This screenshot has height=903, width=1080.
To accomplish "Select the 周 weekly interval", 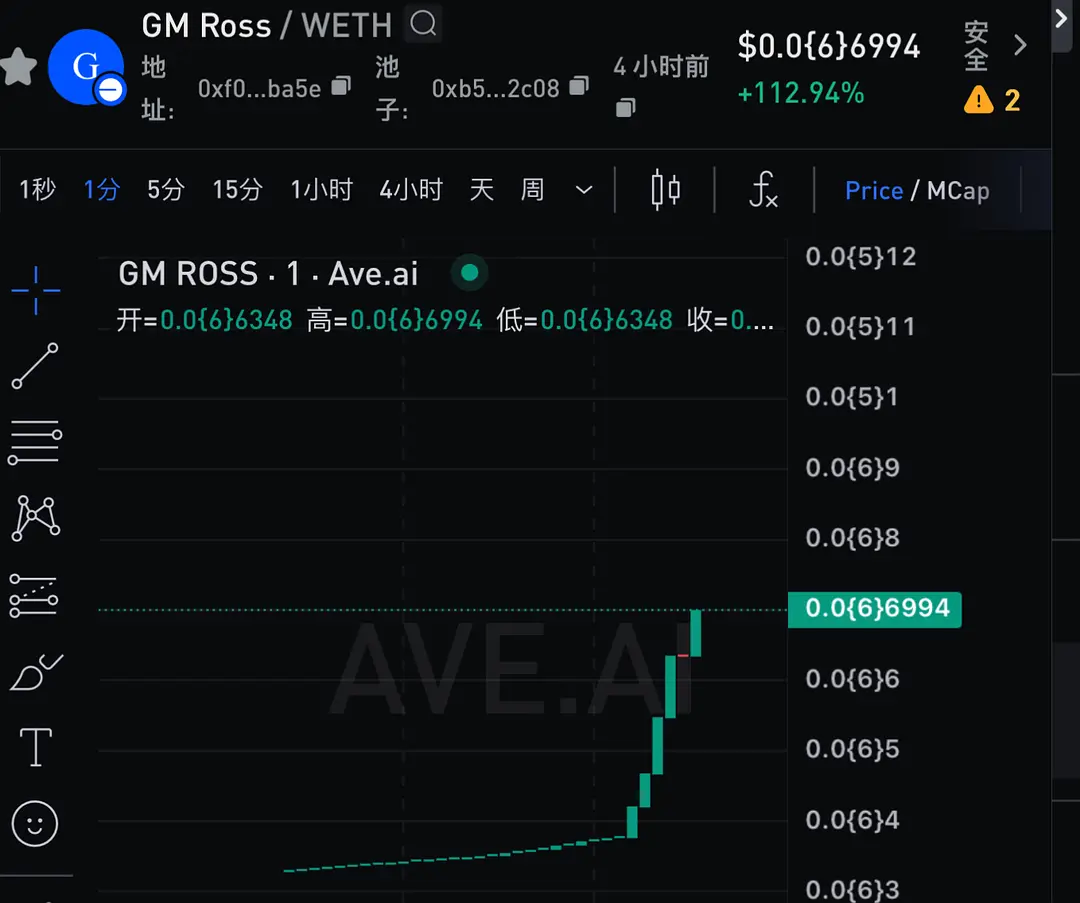I will 532,189.
